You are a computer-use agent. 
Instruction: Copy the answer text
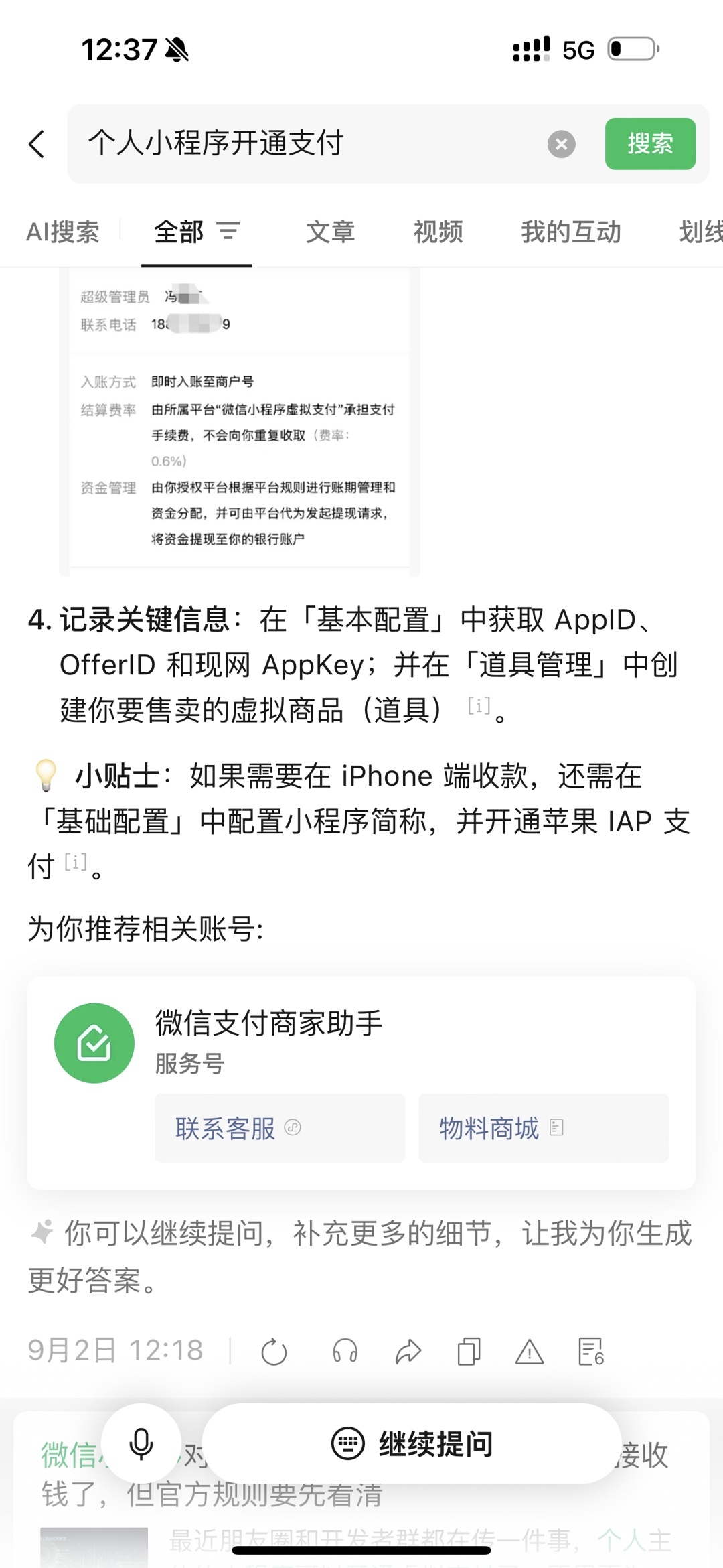469,1352
